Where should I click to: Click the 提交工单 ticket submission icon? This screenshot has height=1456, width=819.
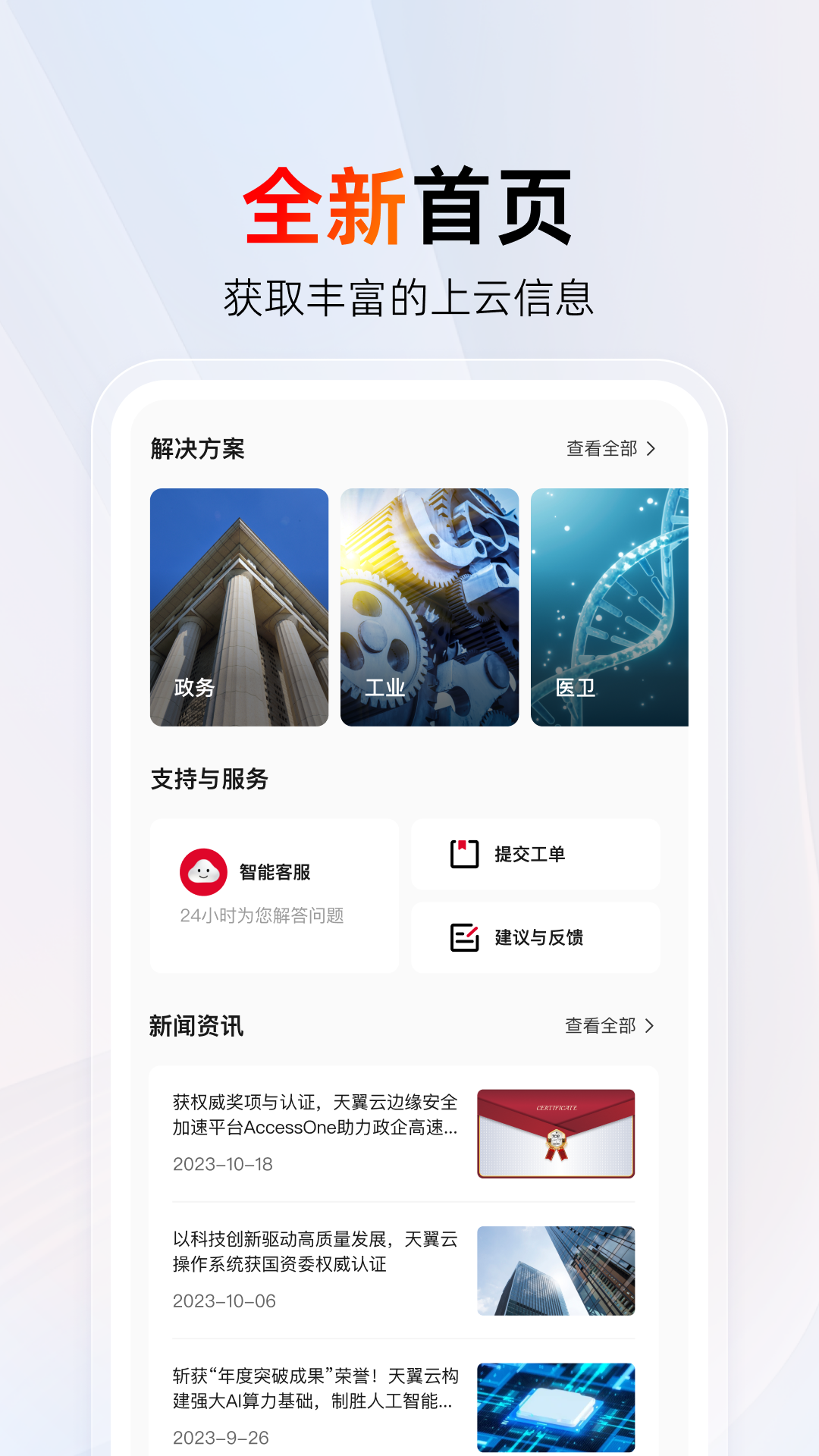point(465,854)
